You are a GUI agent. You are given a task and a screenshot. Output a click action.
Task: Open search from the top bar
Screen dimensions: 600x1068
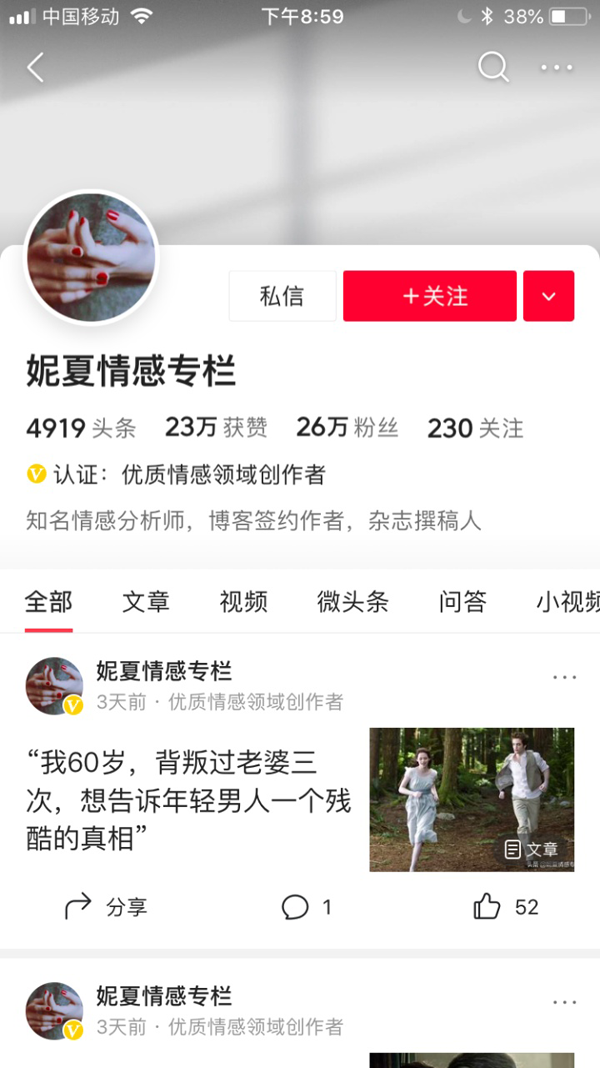point(492,68)
